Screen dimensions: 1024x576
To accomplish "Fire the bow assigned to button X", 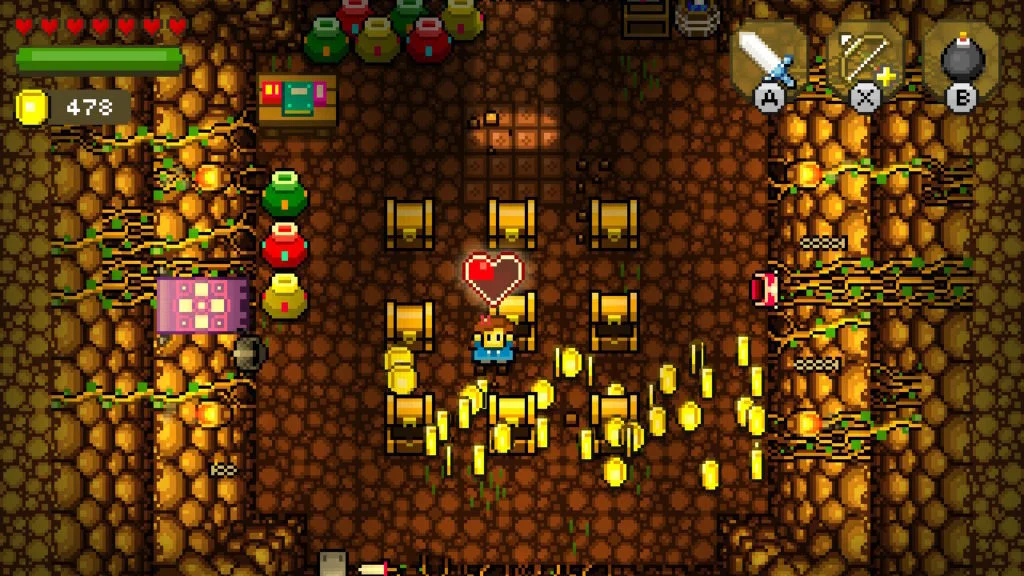I will (863, 60).
